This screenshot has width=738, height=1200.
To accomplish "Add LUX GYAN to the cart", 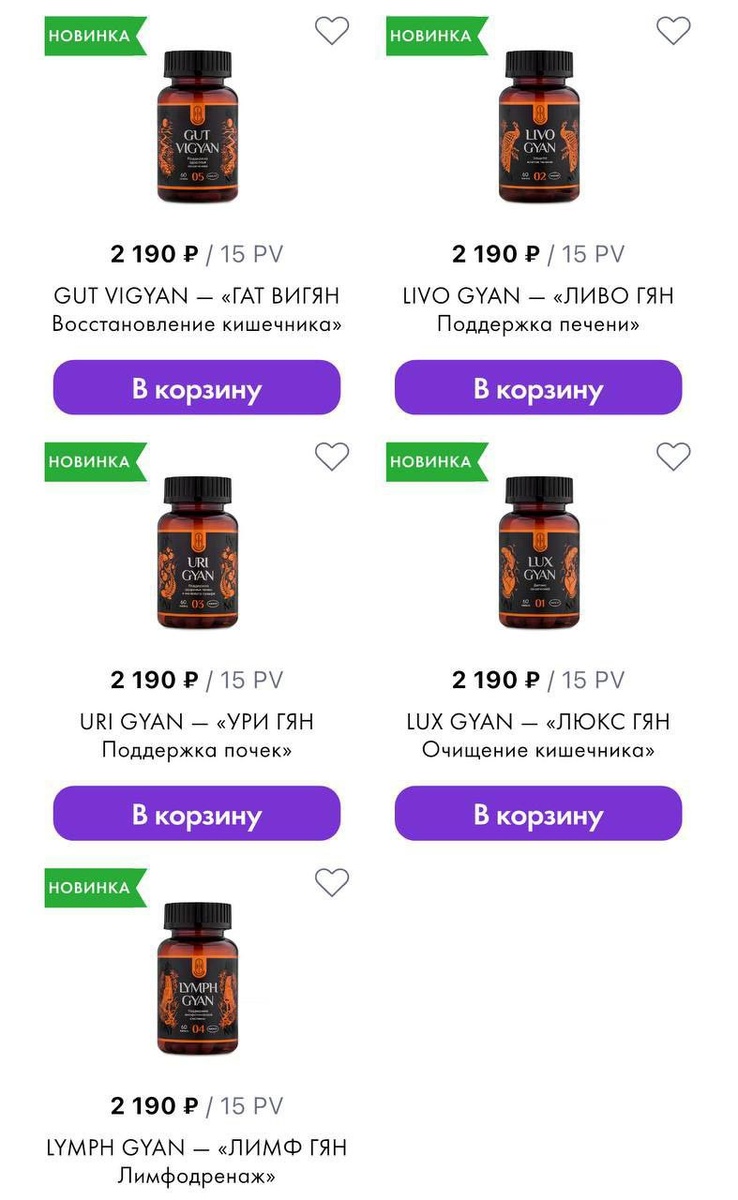I will coord(538,814).
